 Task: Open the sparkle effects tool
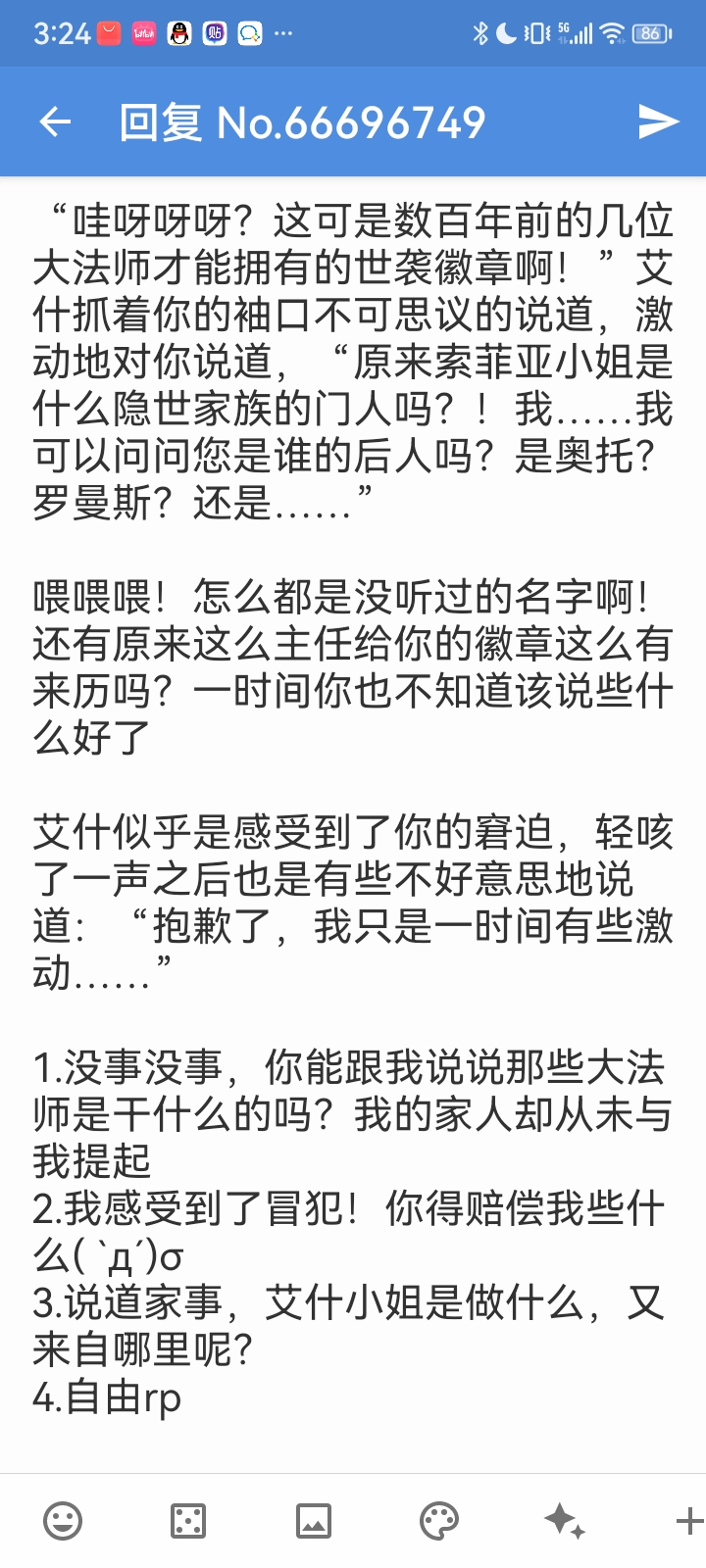tap(565, 1521)
